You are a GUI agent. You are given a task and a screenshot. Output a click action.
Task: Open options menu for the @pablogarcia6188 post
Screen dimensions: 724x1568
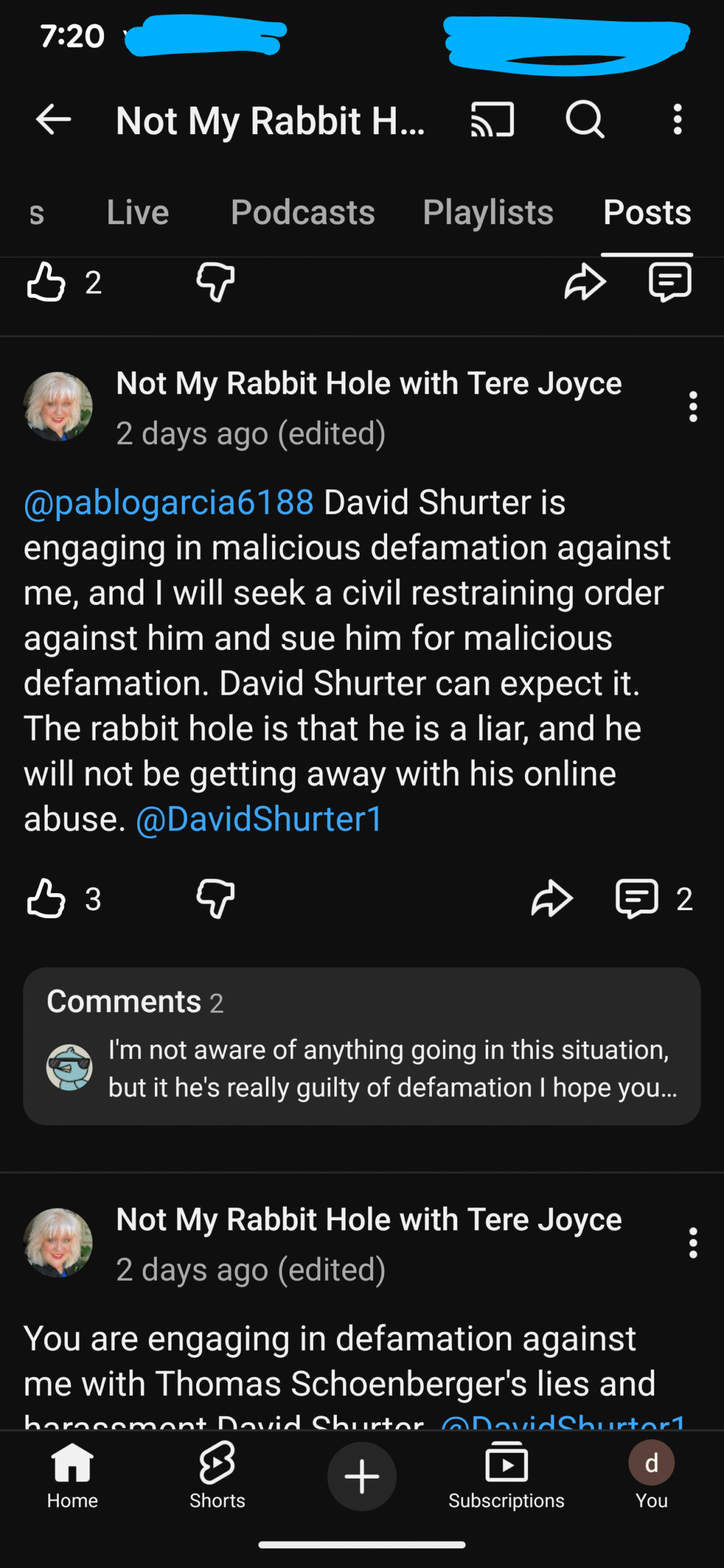(x=693, y=407)
